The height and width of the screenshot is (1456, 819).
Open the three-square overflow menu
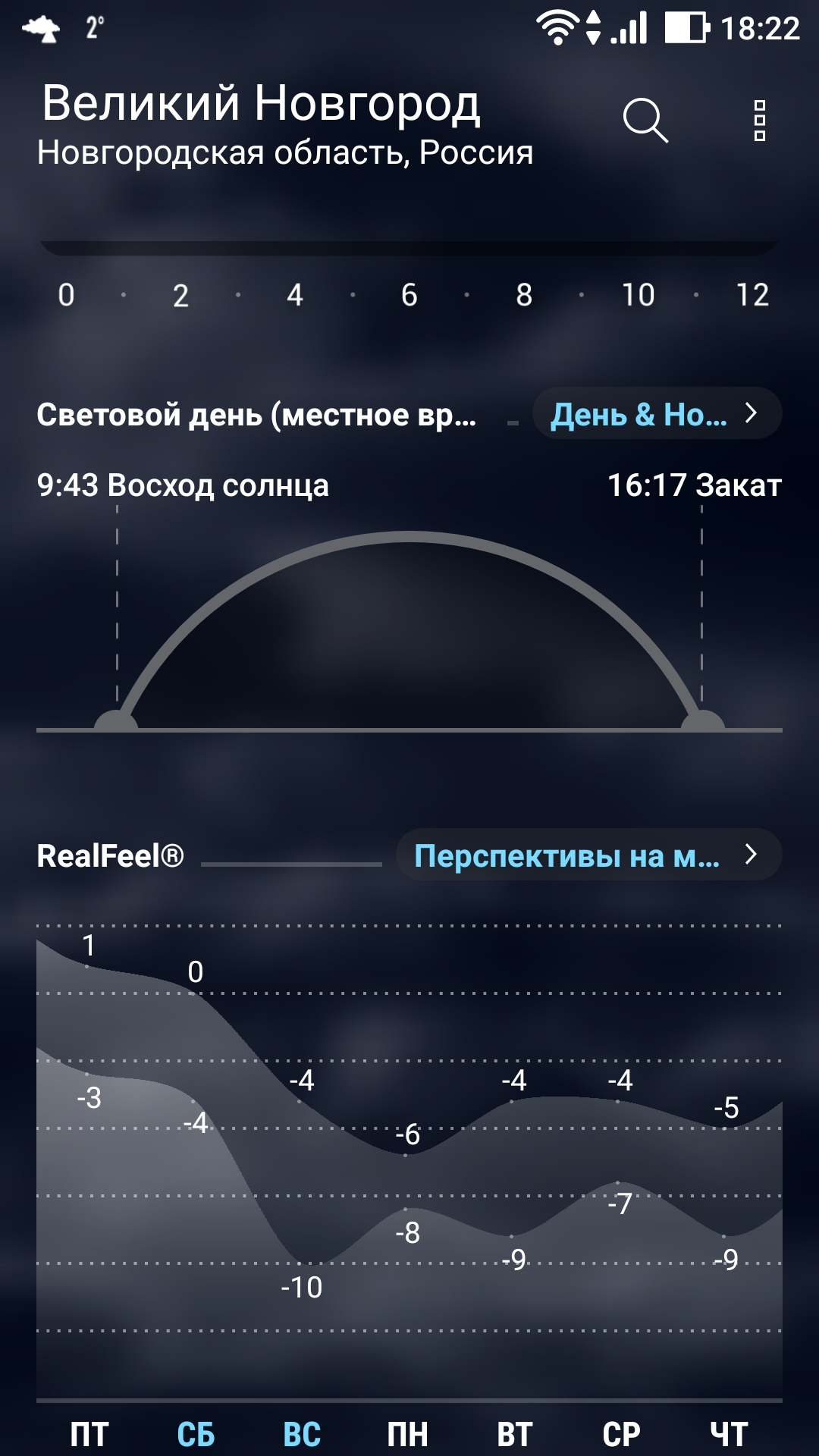[759, 121]
